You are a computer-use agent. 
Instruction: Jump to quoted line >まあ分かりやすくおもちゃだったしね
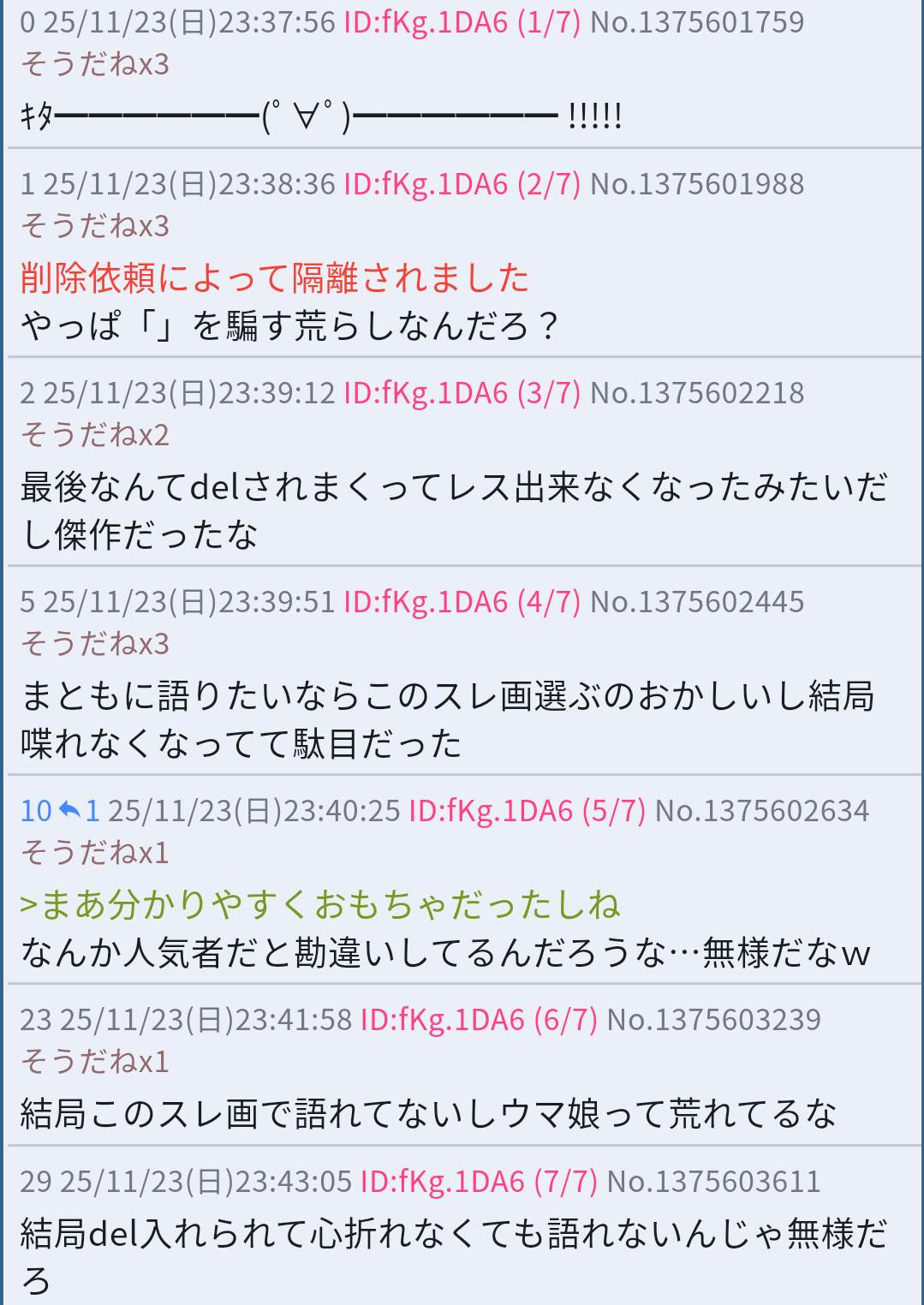tap(319, 905)
